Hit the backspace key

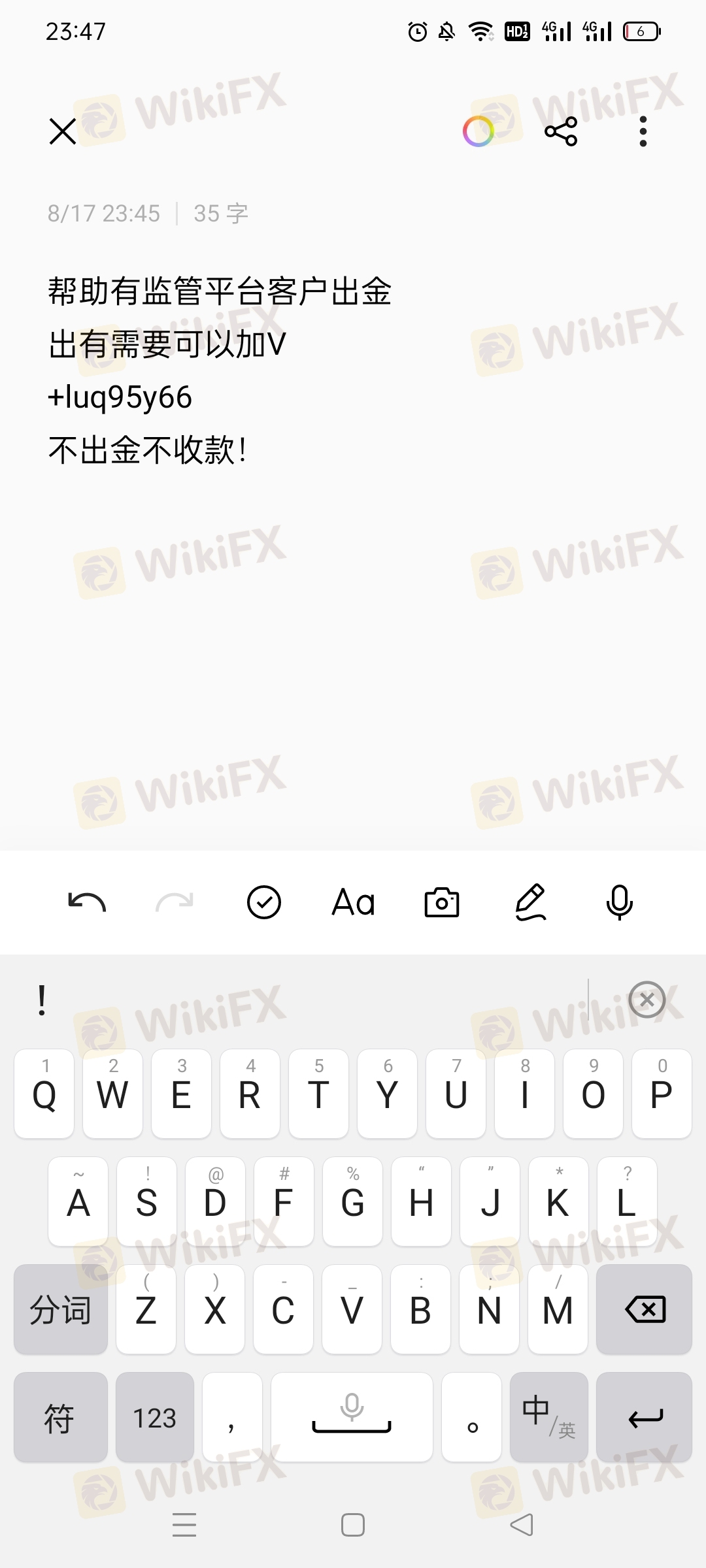pos(644,1309)
